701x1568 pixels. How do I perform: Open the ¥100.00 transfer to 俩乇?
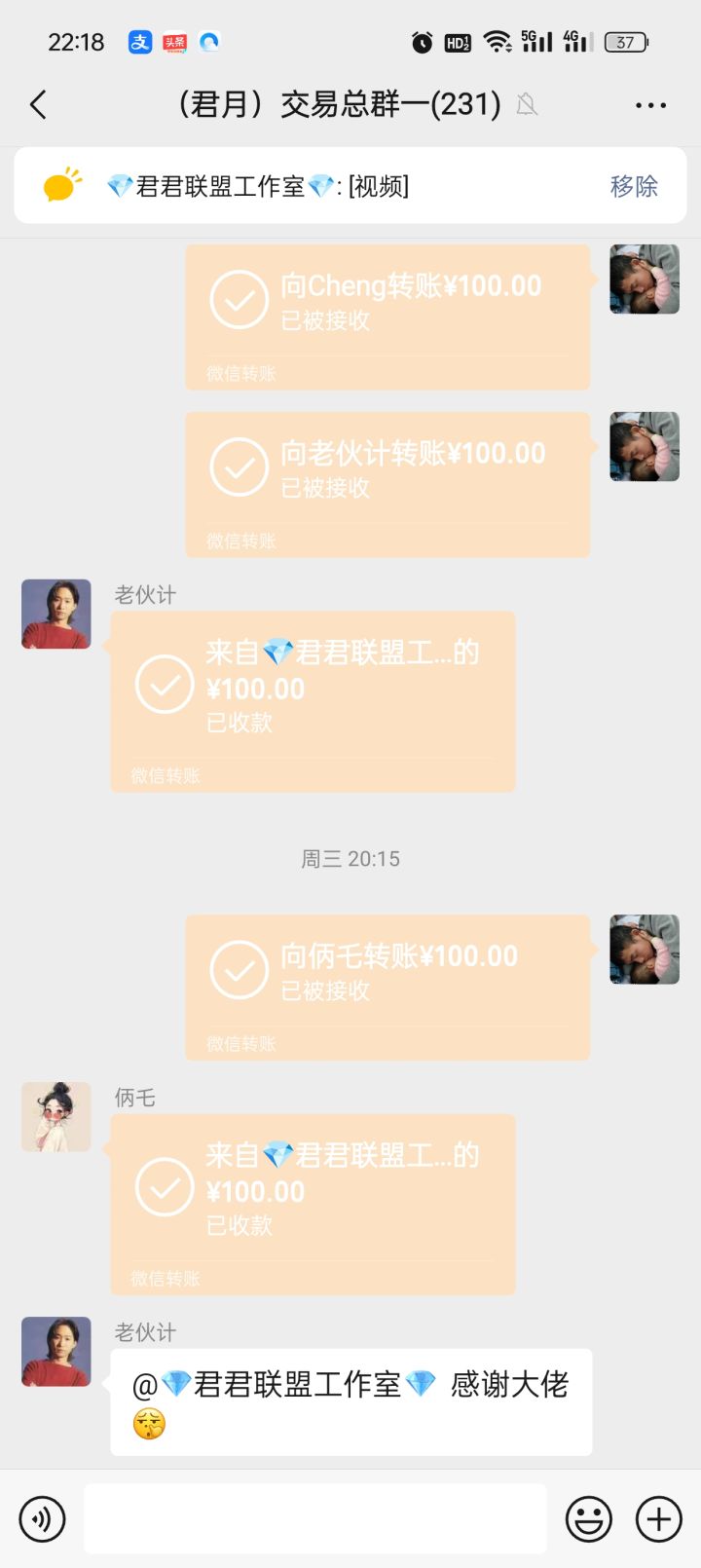[387, 988]
